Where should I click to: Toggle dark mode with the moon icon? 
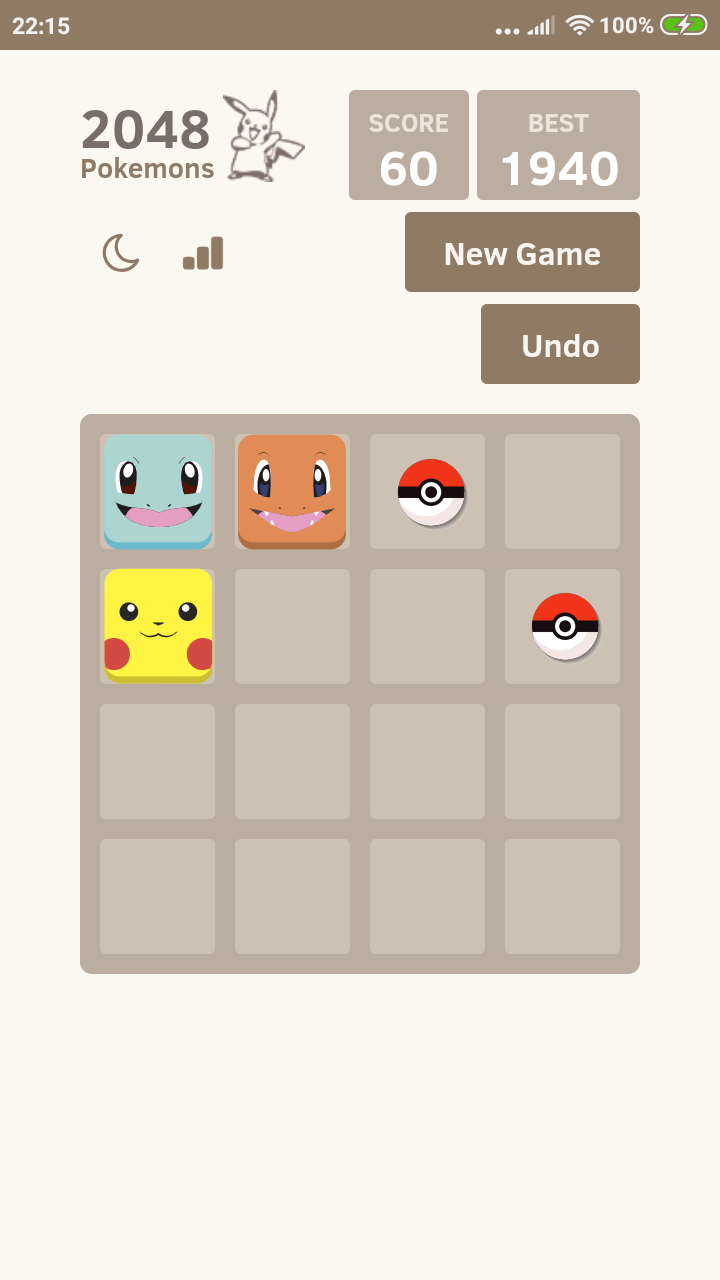point(120,253)
